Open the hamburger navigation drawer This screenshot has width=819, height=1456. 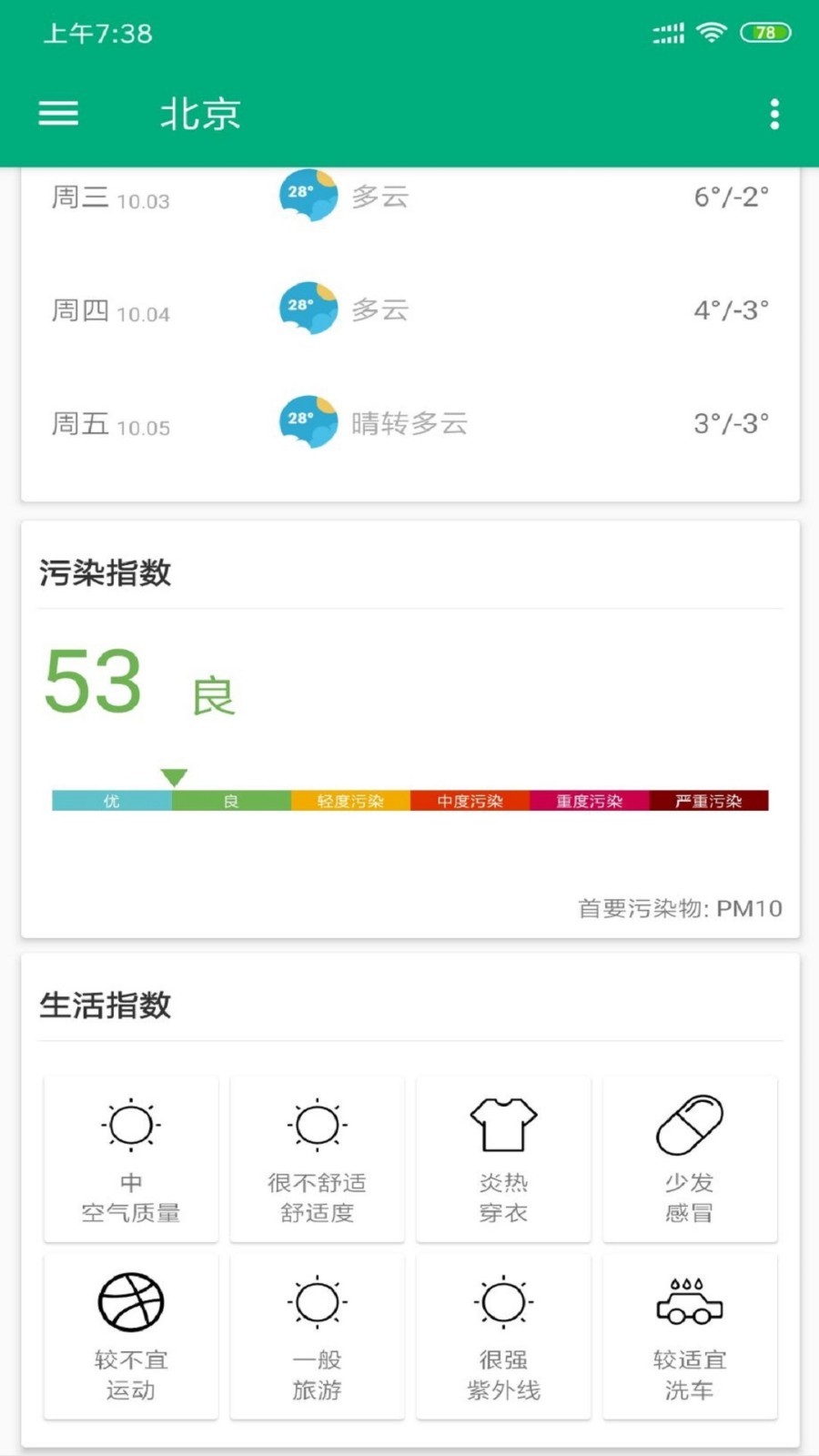point(58,114)
